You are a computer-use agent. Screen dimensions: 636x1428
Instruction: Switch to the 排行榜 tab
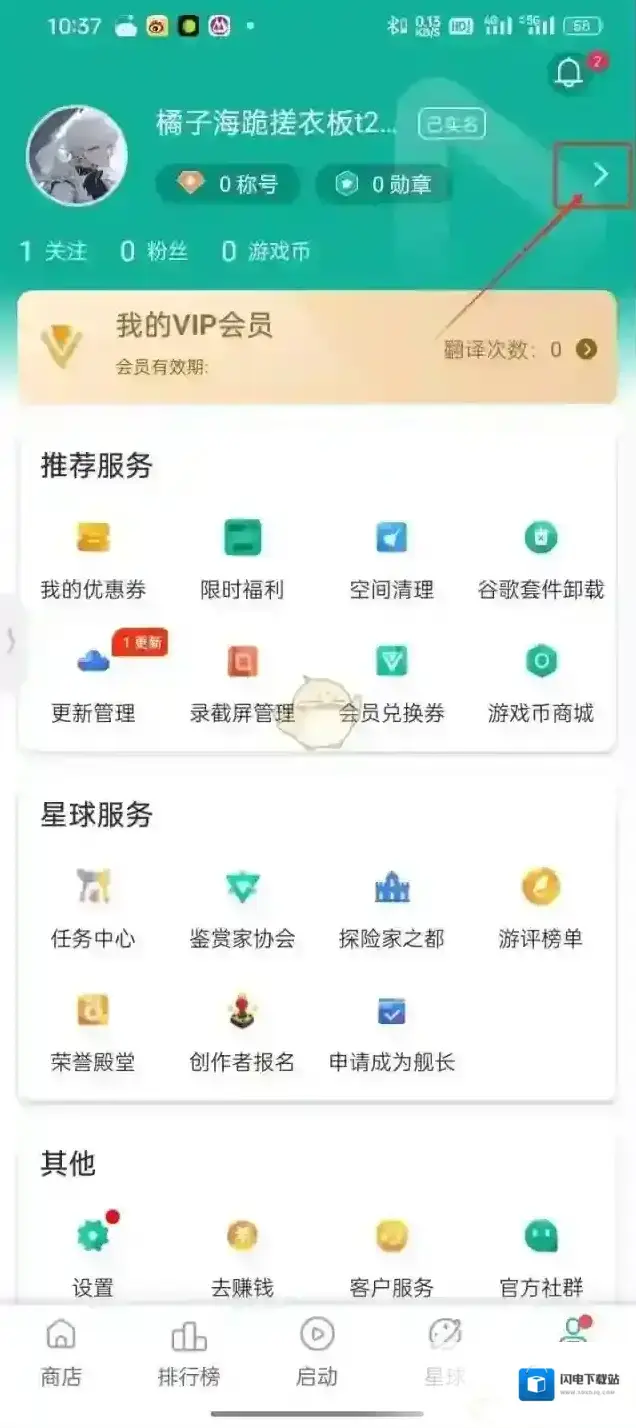click(188, 1352)
